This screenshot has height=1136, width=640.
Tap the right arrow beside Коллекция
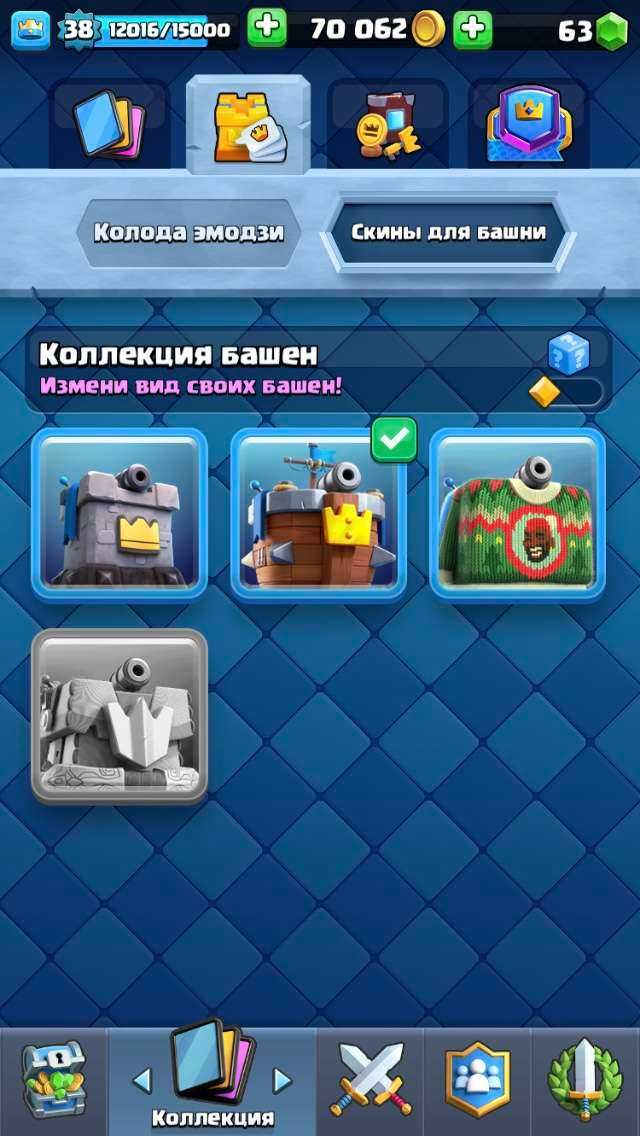[x=283, y=1079]
